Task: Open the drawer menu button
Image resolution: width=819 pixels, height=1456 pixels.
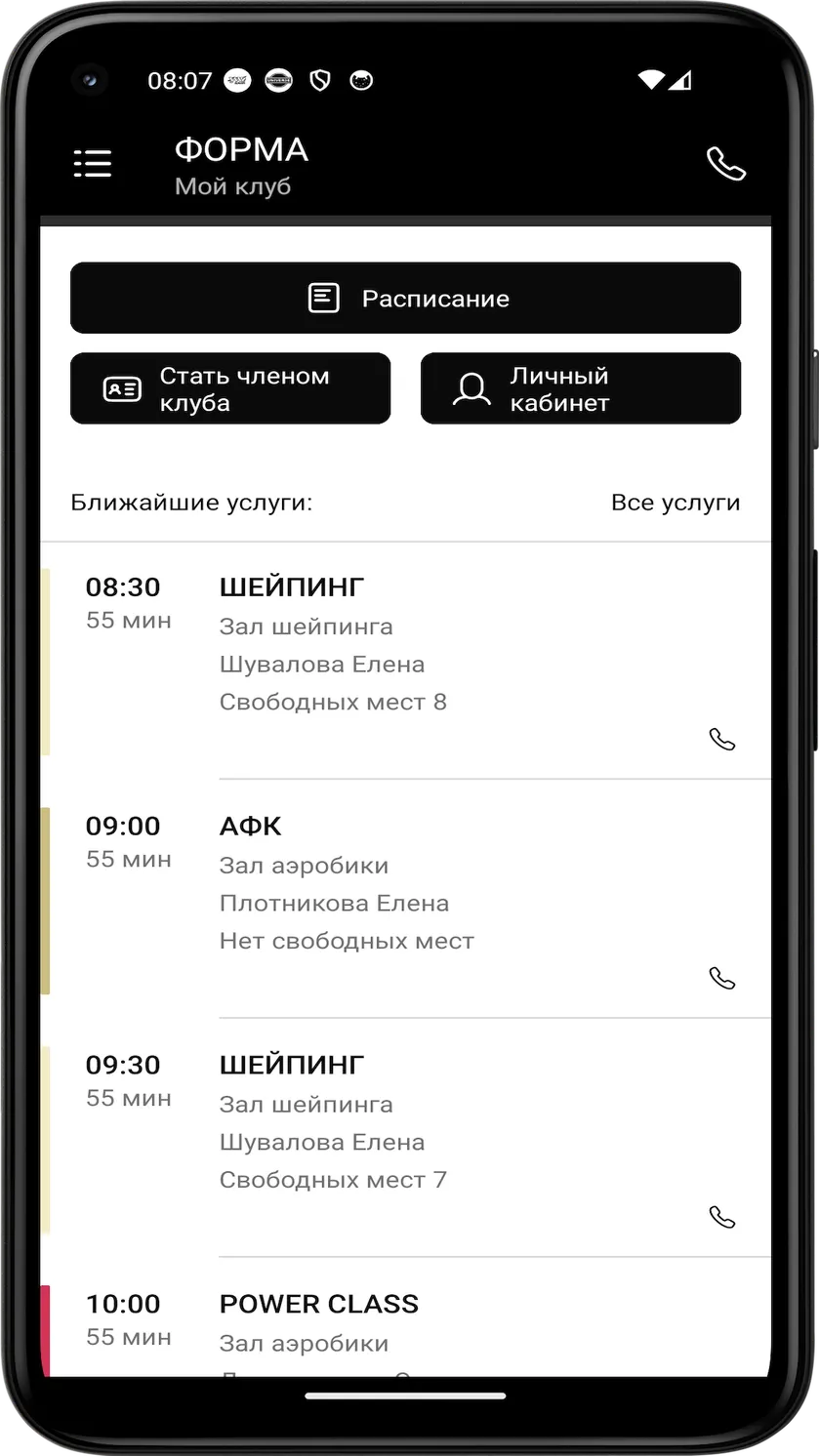Action: tap(93, 164)
